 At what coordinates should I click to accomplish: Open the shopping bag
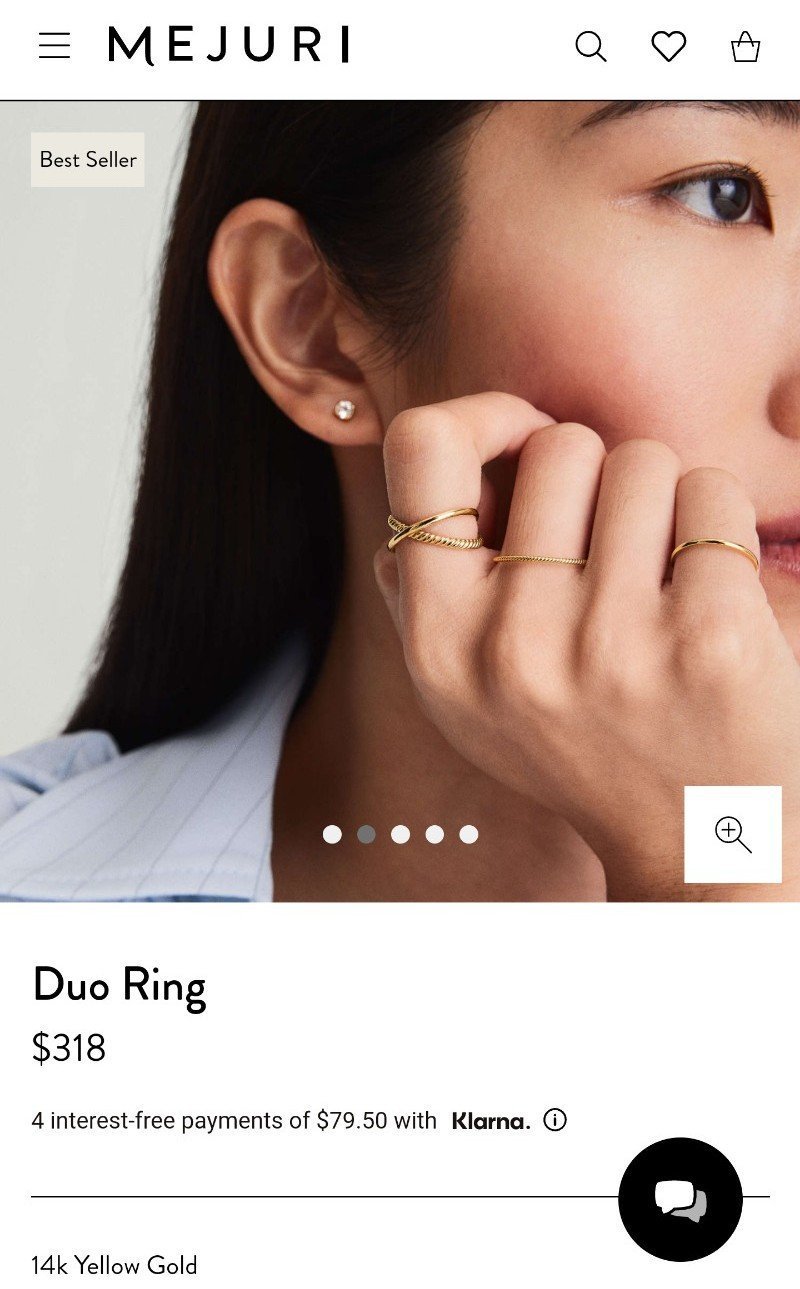(x=746, y=46)
